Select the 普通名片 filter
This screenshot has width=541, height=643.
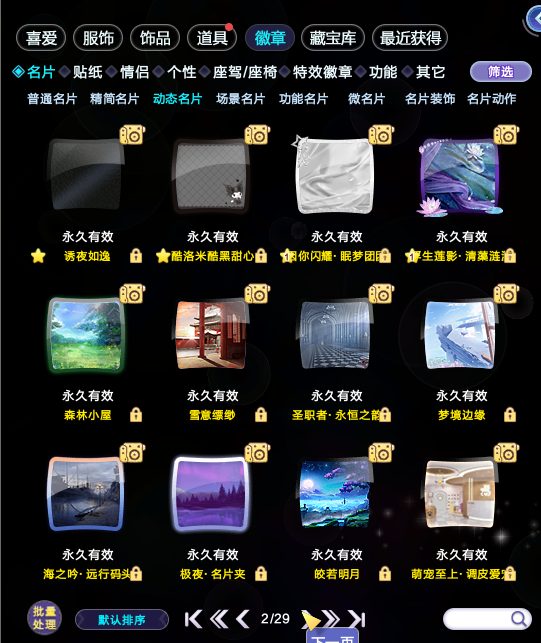pyautogui.click(x=52, y=99)
